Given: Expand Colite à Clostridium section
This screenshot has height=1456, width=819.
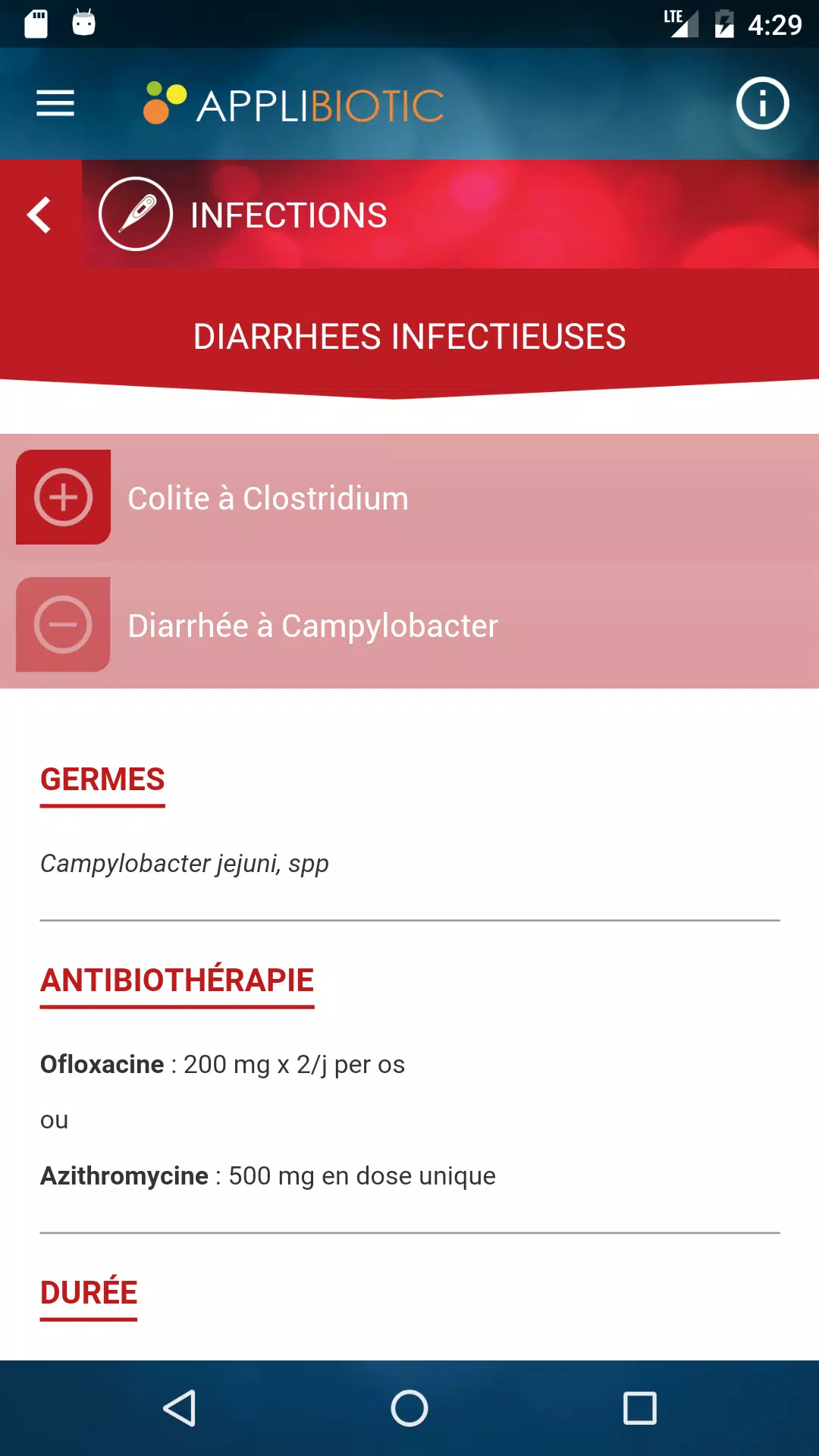Looking at the screenshot, I should (409, 497).
